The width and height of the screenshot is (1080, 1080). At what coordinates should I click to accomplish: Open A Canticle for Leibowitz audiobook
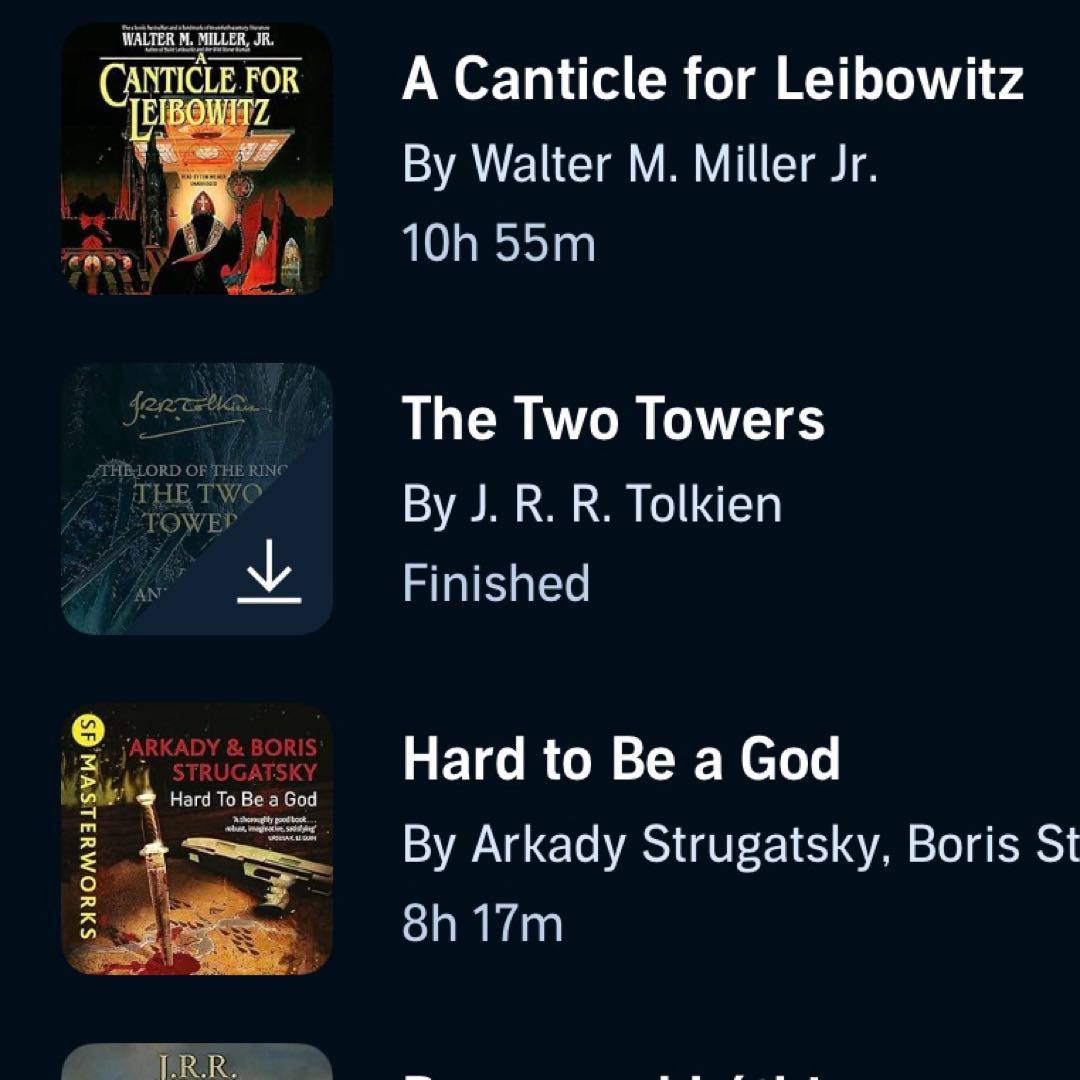(712, 80)
